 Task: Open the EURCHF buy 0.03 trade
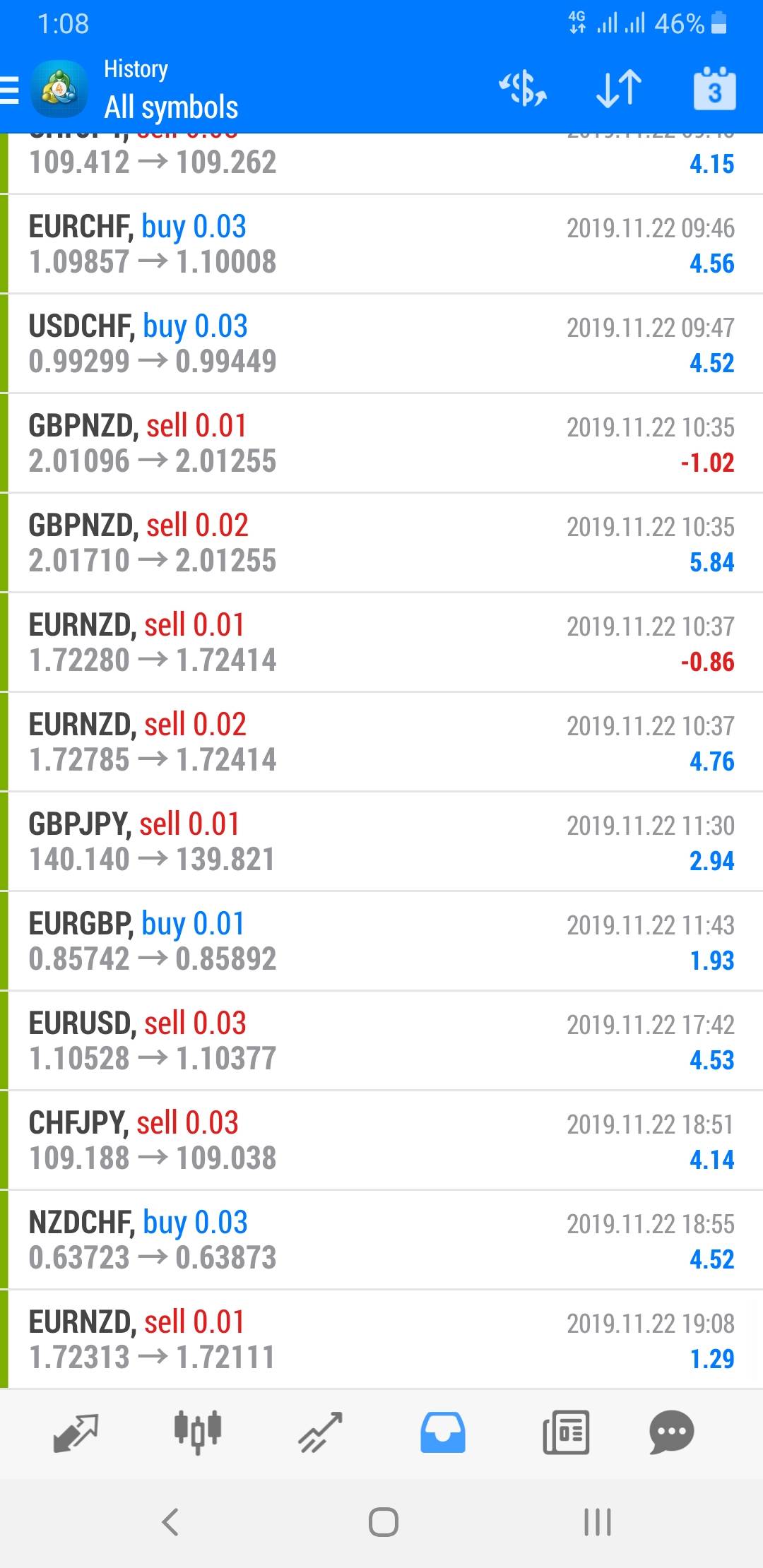click(x=381, y=244)
